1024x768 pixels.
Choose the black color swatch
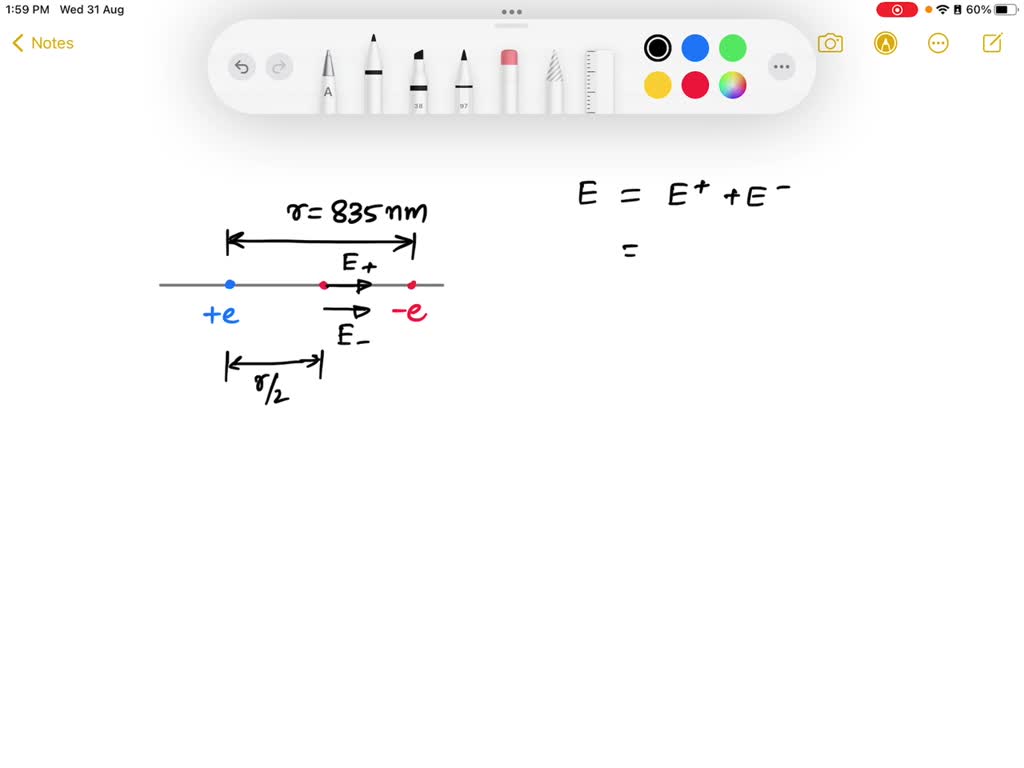click(657, 48)
